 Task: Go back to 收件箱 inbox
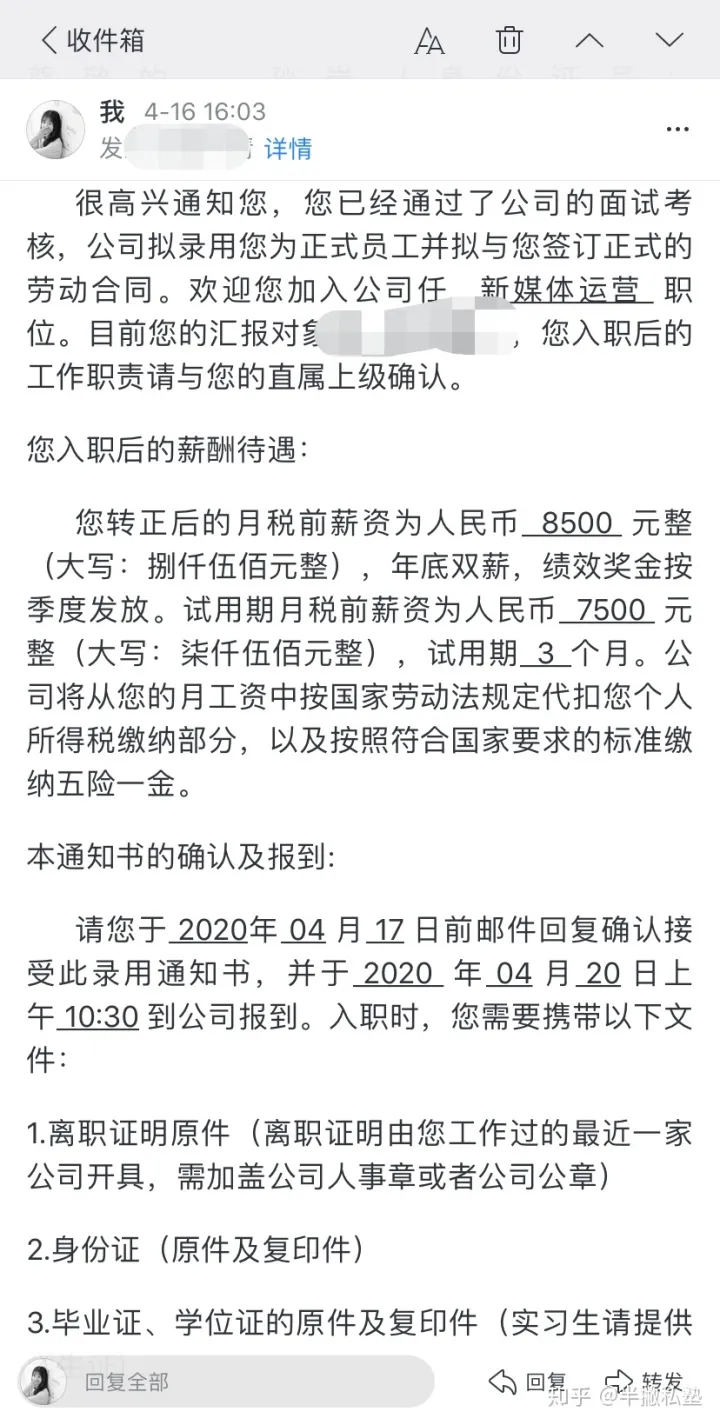(x=92, y=40)
